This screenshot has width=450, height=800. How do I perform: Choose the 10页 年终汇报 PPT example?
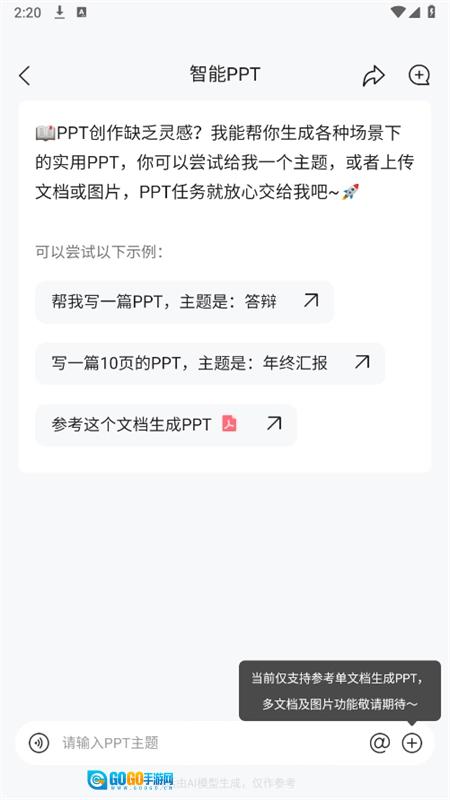point(210,363)
